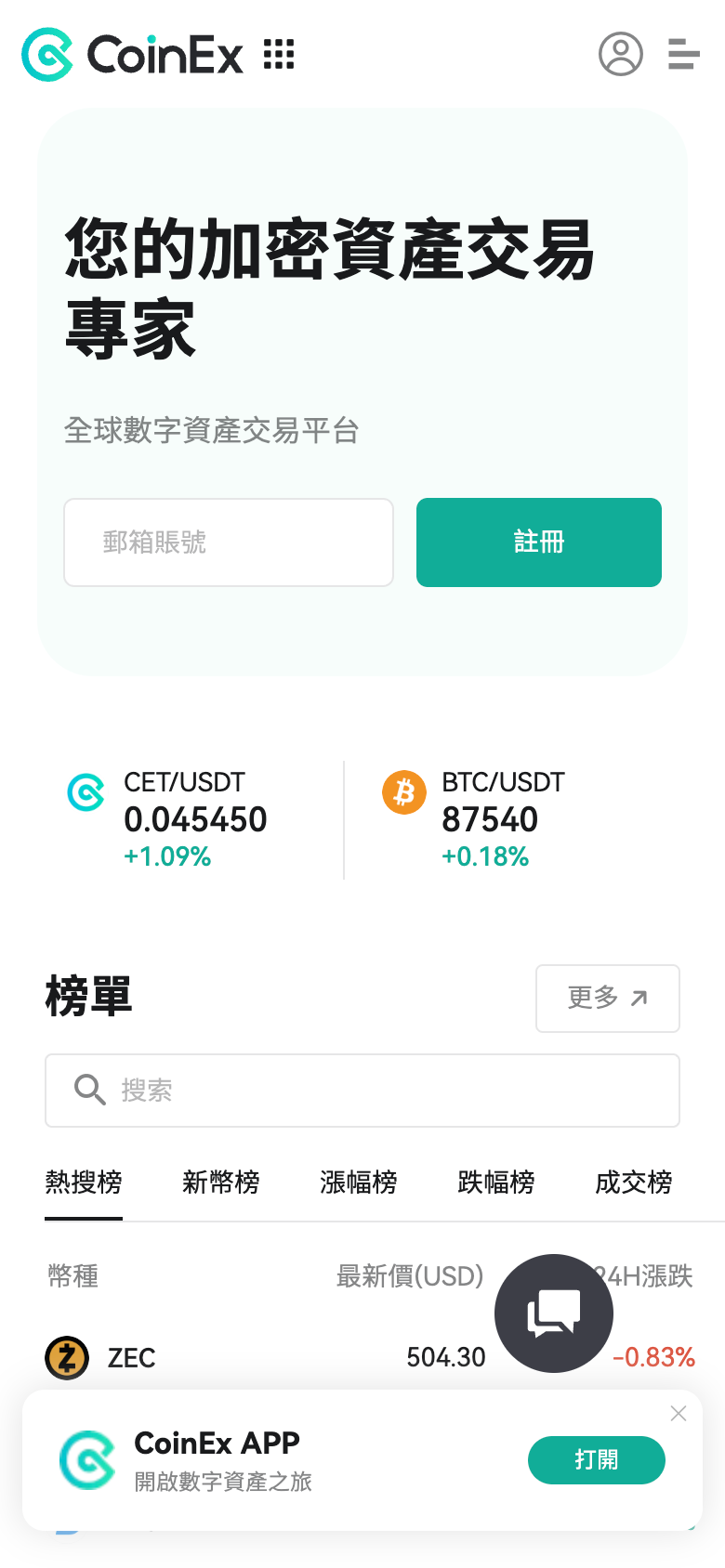Switch to the 跌幅榜 tab
725x1568 pixels.
tap(494, 1183)
